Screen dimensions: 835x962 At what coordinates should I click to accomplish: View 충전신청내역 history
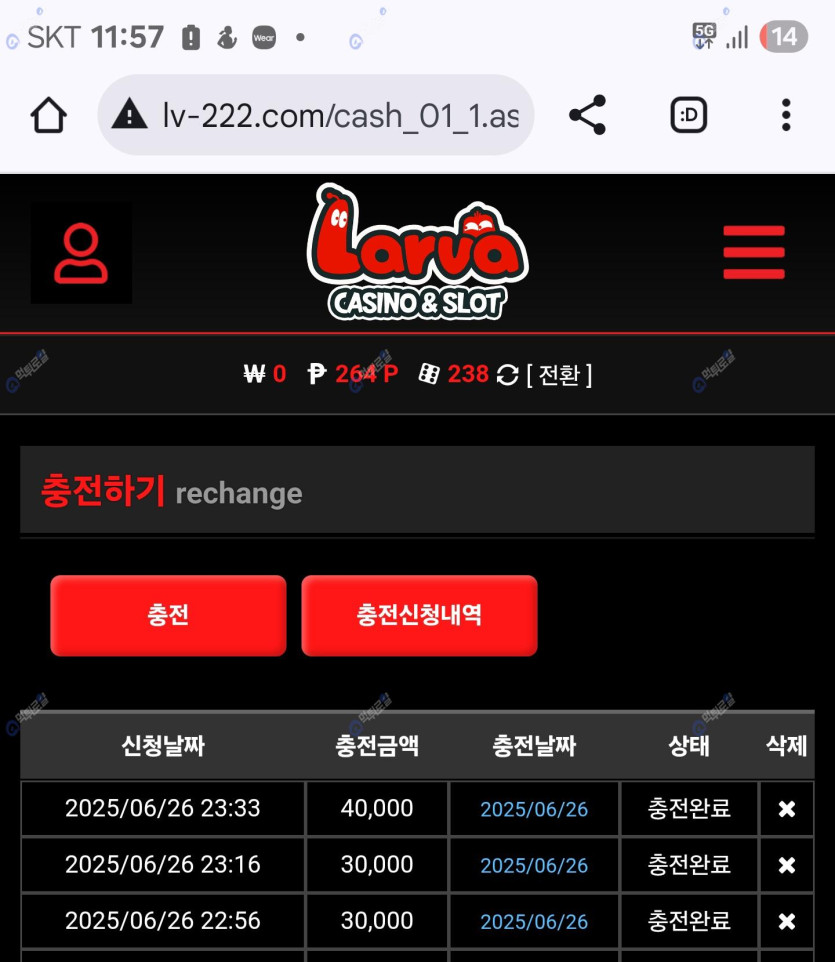coord(419,615)
